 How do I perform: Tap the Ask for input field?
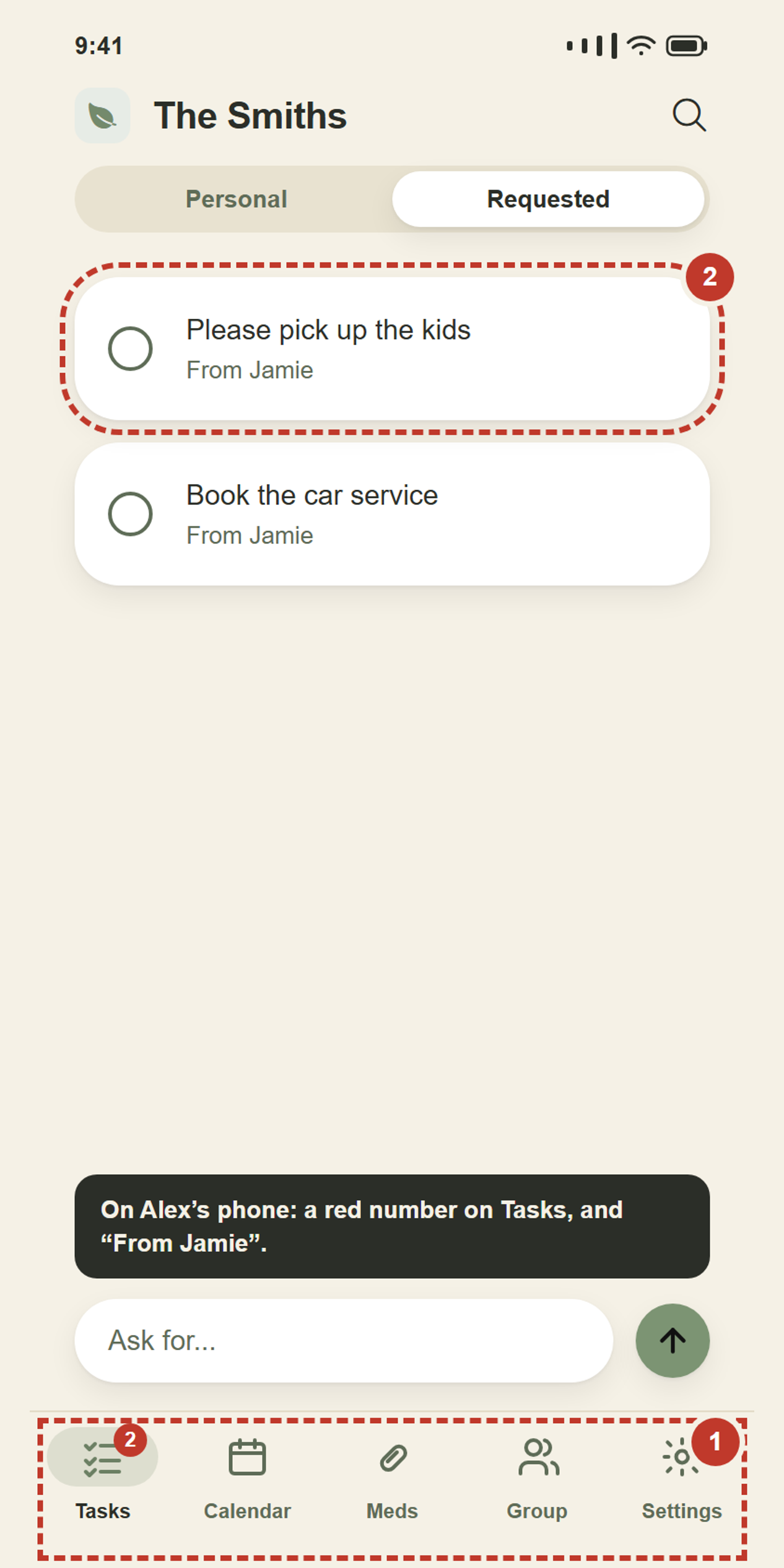coord(344,1341)
